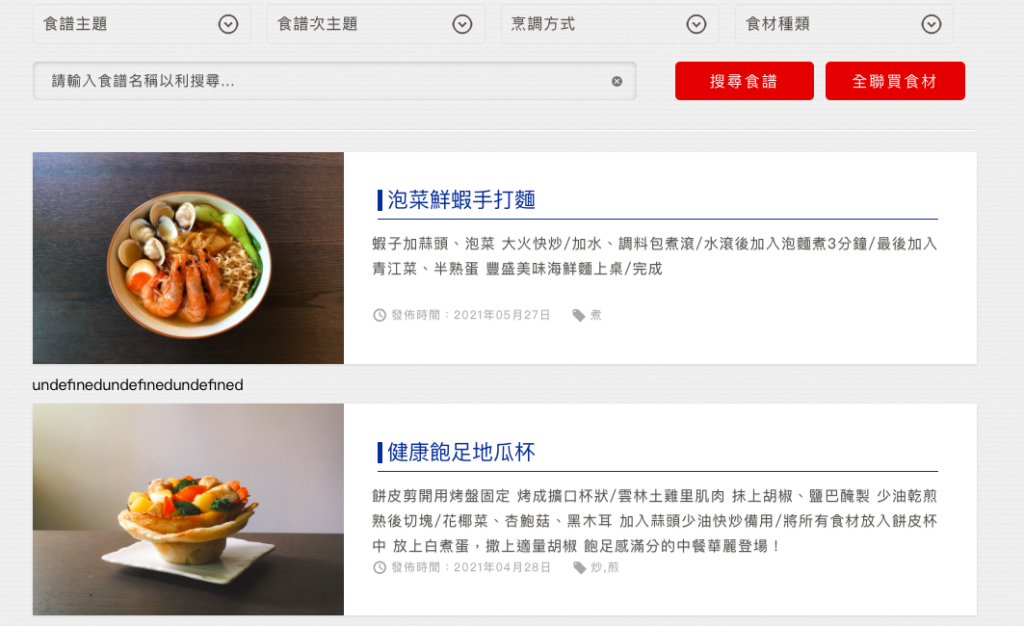Expand the 食譜次主題 dropdown
This screenshot has width=1024, height=626.
(375, 24)
